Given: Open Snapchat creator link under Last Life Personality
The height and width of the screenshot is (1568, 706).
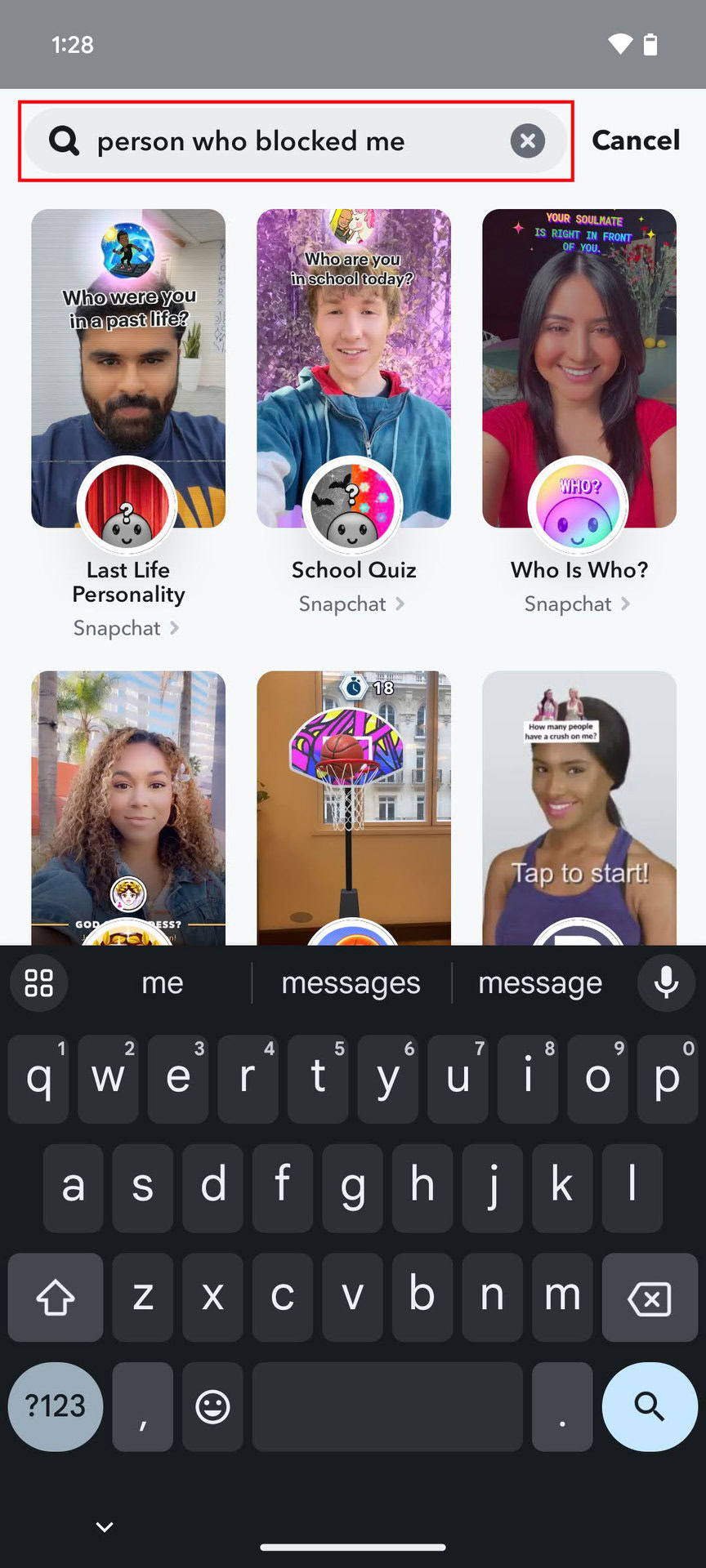Looking at the screenshot, I should pyautogui.click(x=127, y=628).
